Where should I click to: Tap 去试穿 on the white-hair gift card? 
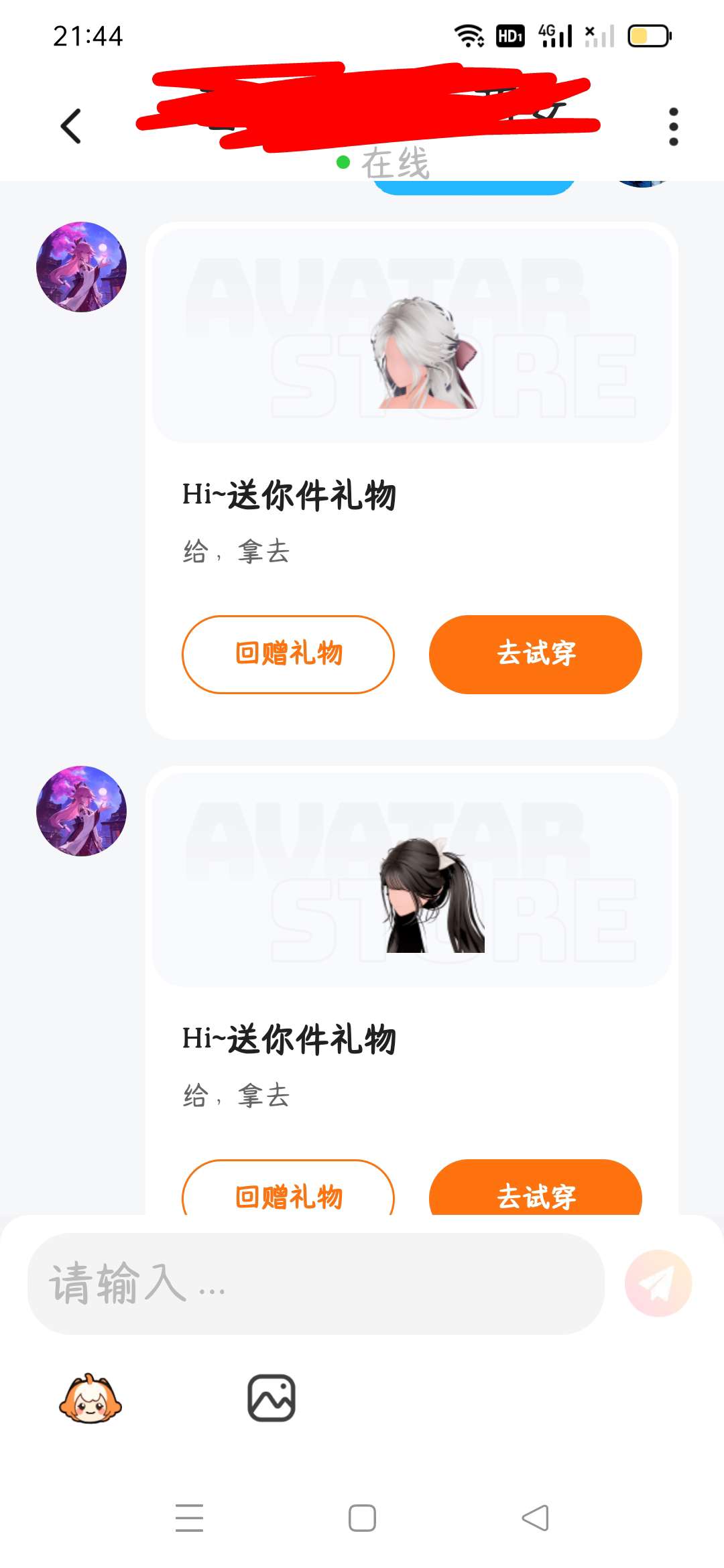[535, 654]
